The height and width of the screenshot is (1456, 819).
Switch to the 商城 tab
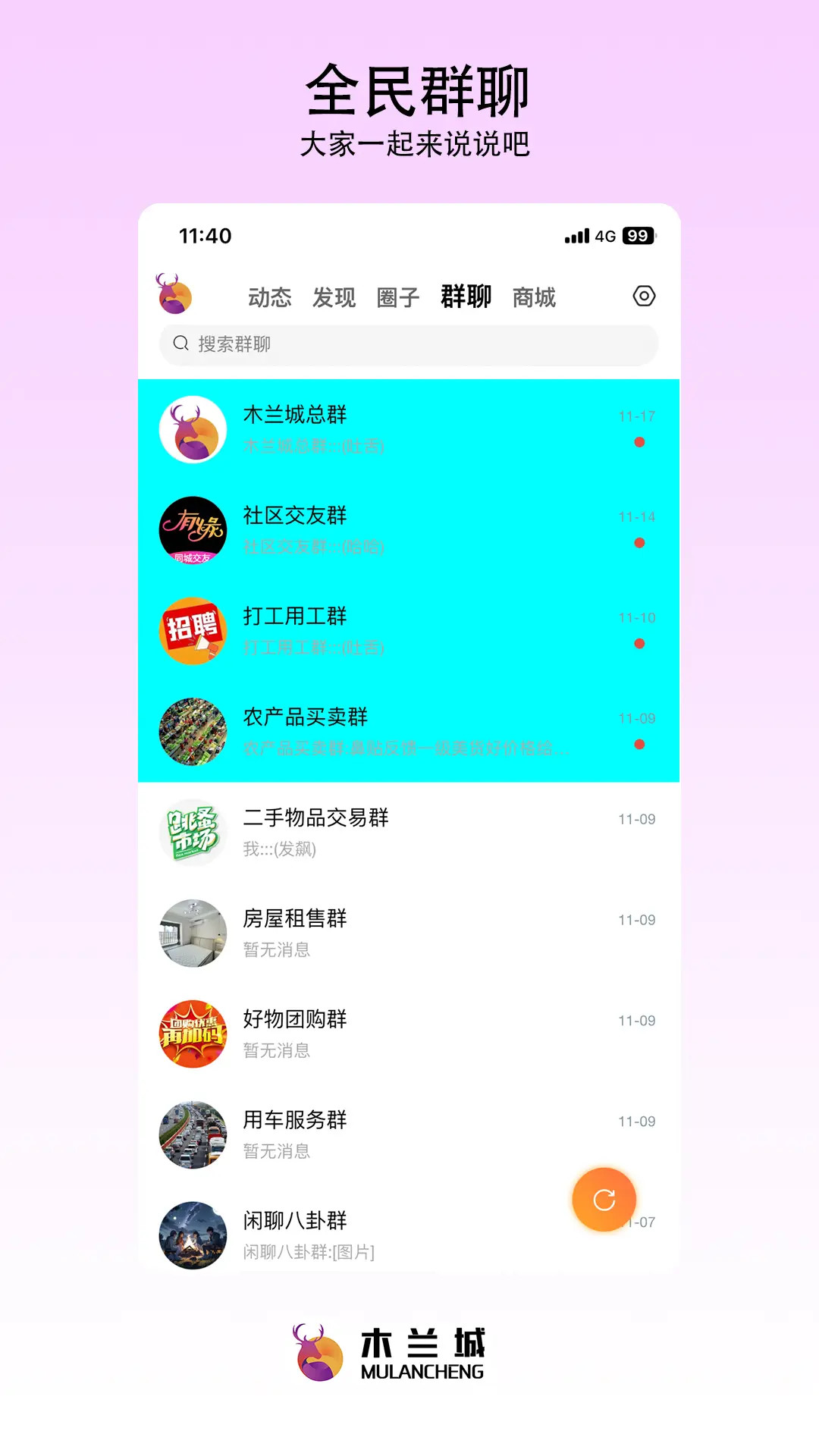coord(534,297)
